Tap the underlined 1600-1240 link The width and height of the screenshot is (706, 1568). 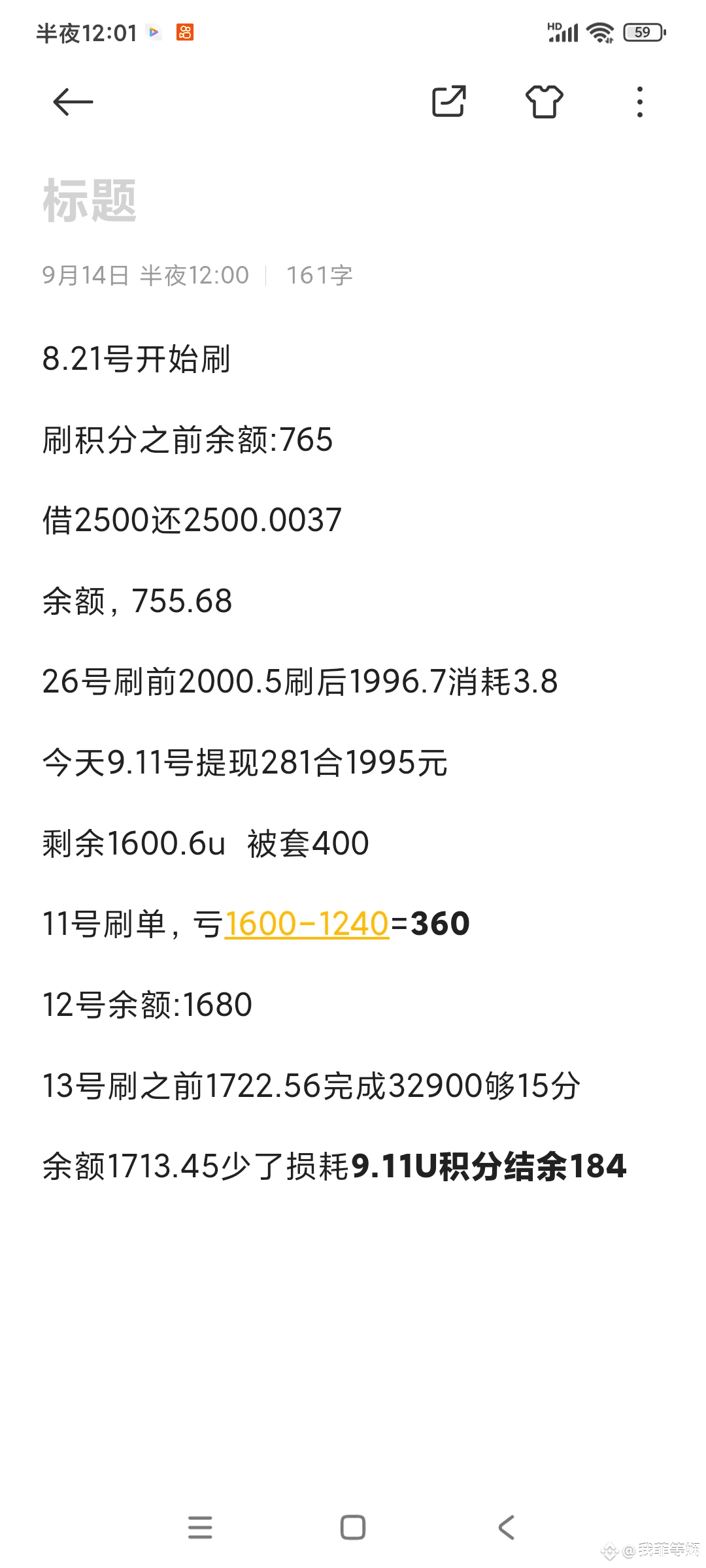[307, 924]
